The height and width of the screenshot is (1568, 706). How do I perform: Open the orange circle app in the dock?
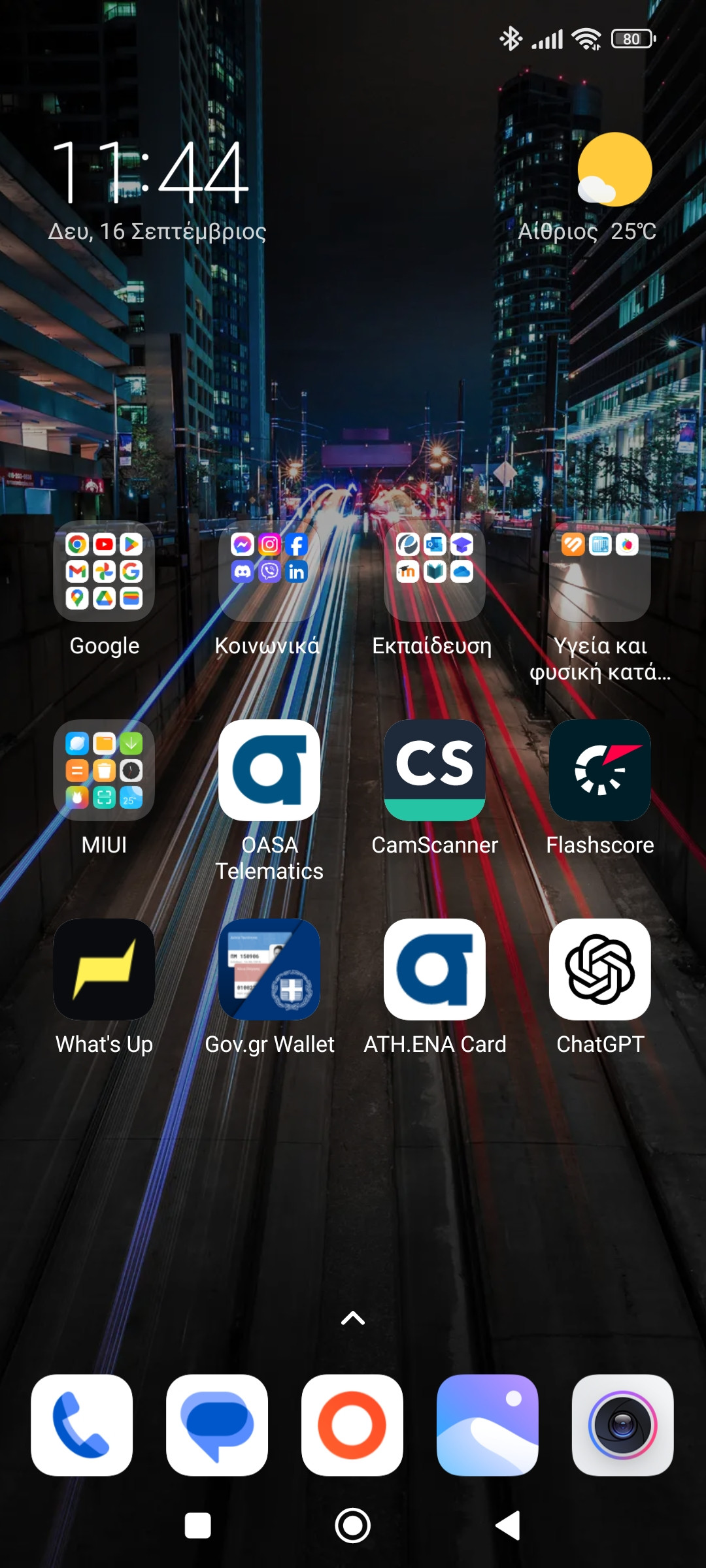tap(352, 1426)
